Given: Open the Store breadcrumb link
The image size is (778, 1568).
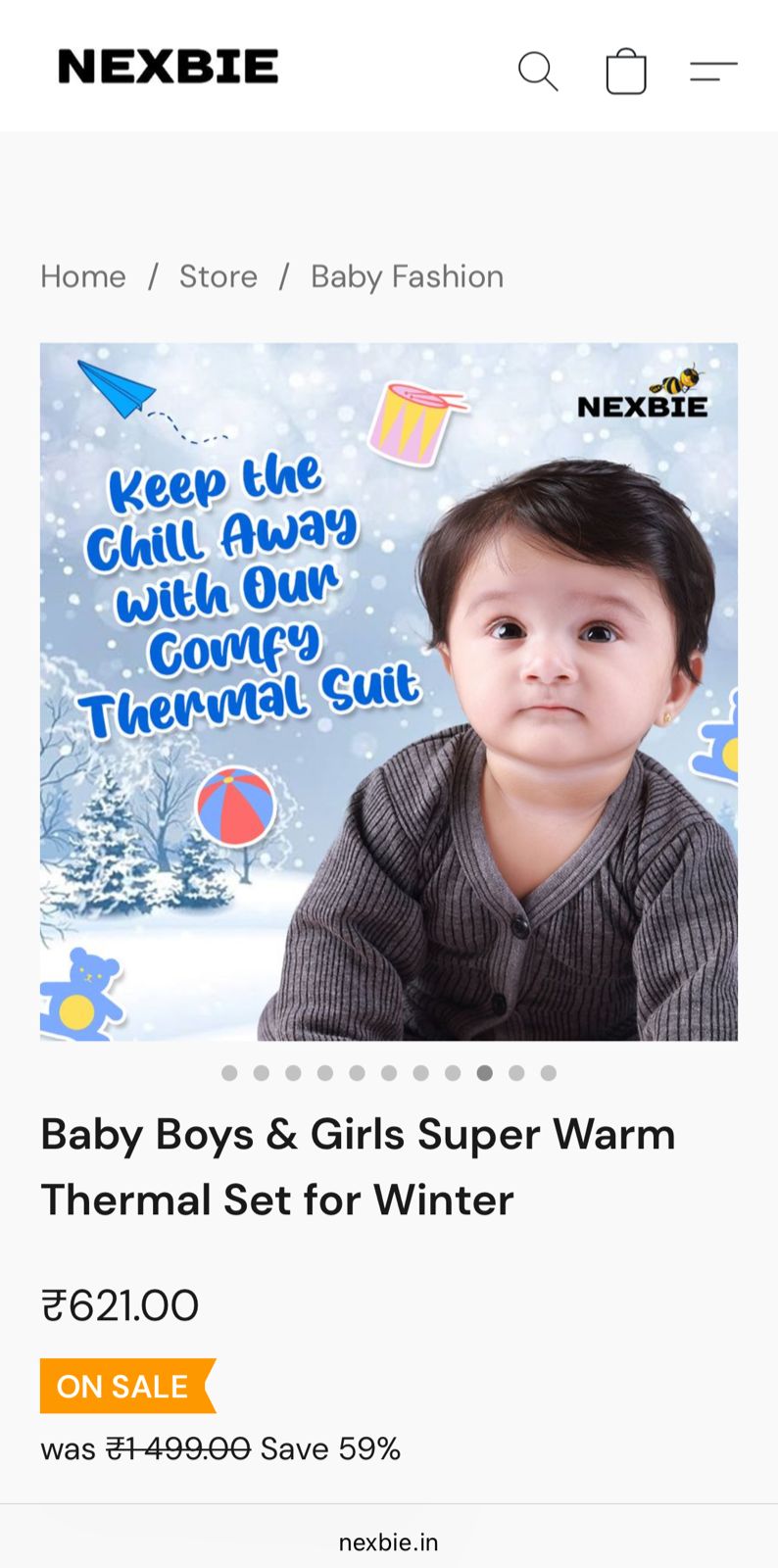Looking at the screenshot, I should pyautogui.click(x=218, y=276).
